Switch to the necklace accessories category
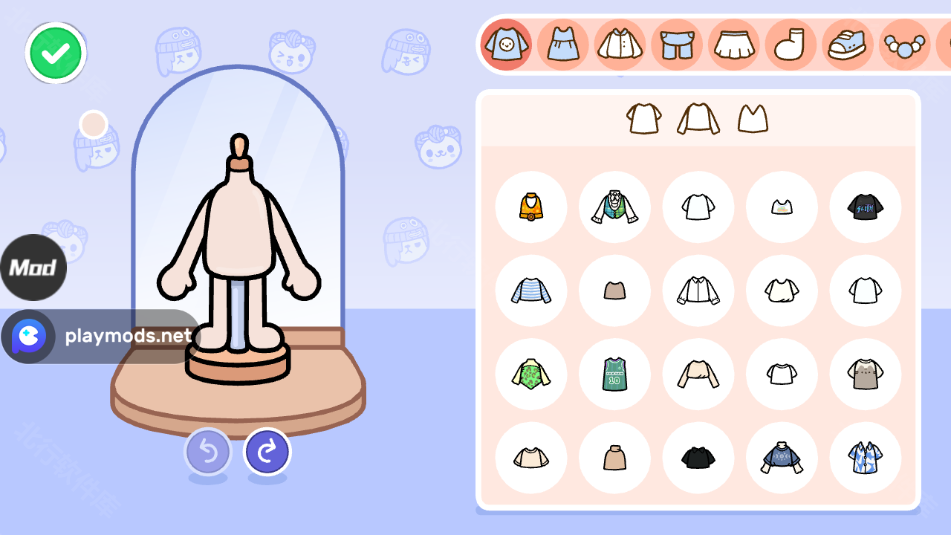Viewport: 951px width, 535px height. [x=904, y=45]
